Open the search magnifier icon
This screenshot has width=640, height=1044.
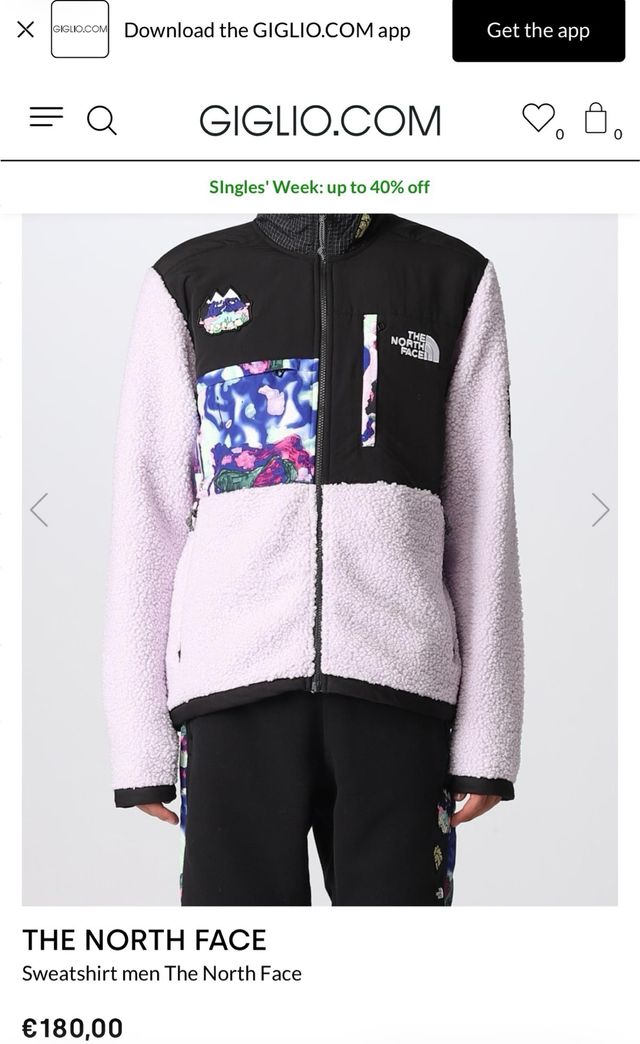pos(101,121)
